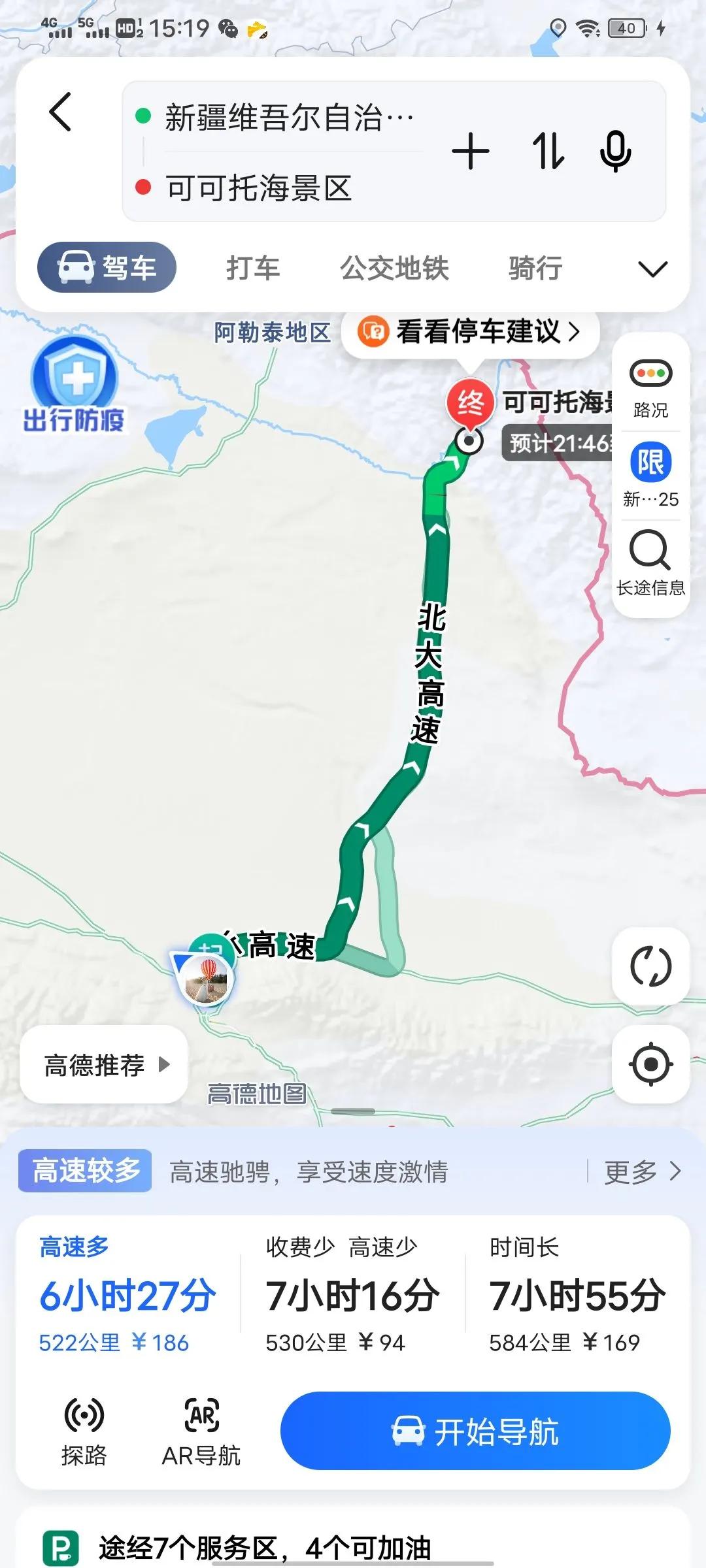Tap the plus icon to add a waypoint
Image resolution: width=706 pixels, height=1568 pixels.
(471, 152)
